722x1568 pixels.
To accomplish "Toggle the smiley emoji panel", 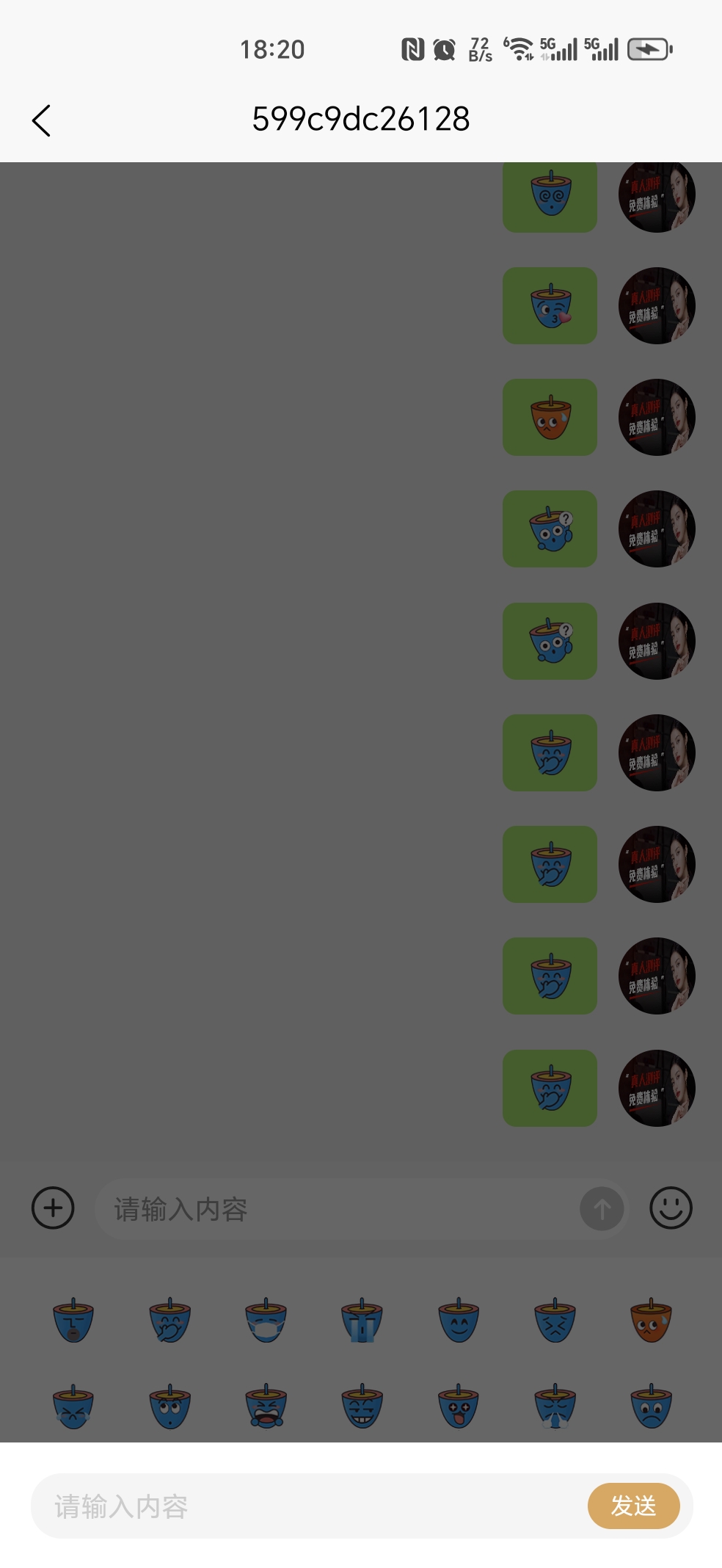I will [x=671, y=1208].
